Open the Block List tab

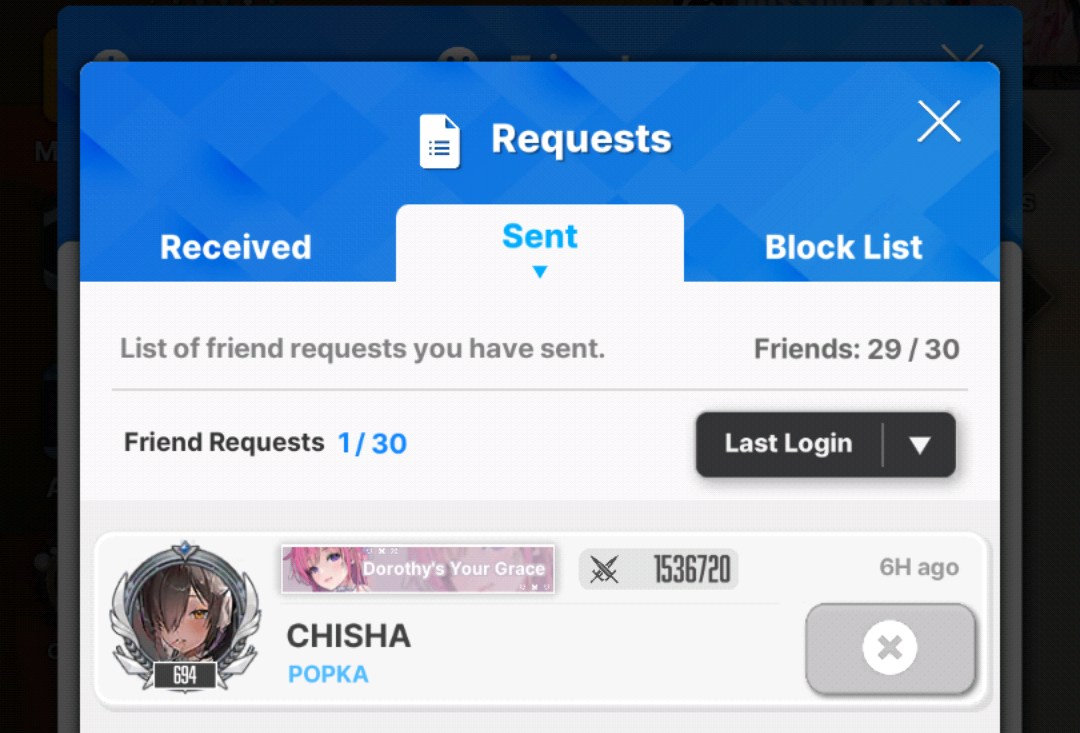843,247
